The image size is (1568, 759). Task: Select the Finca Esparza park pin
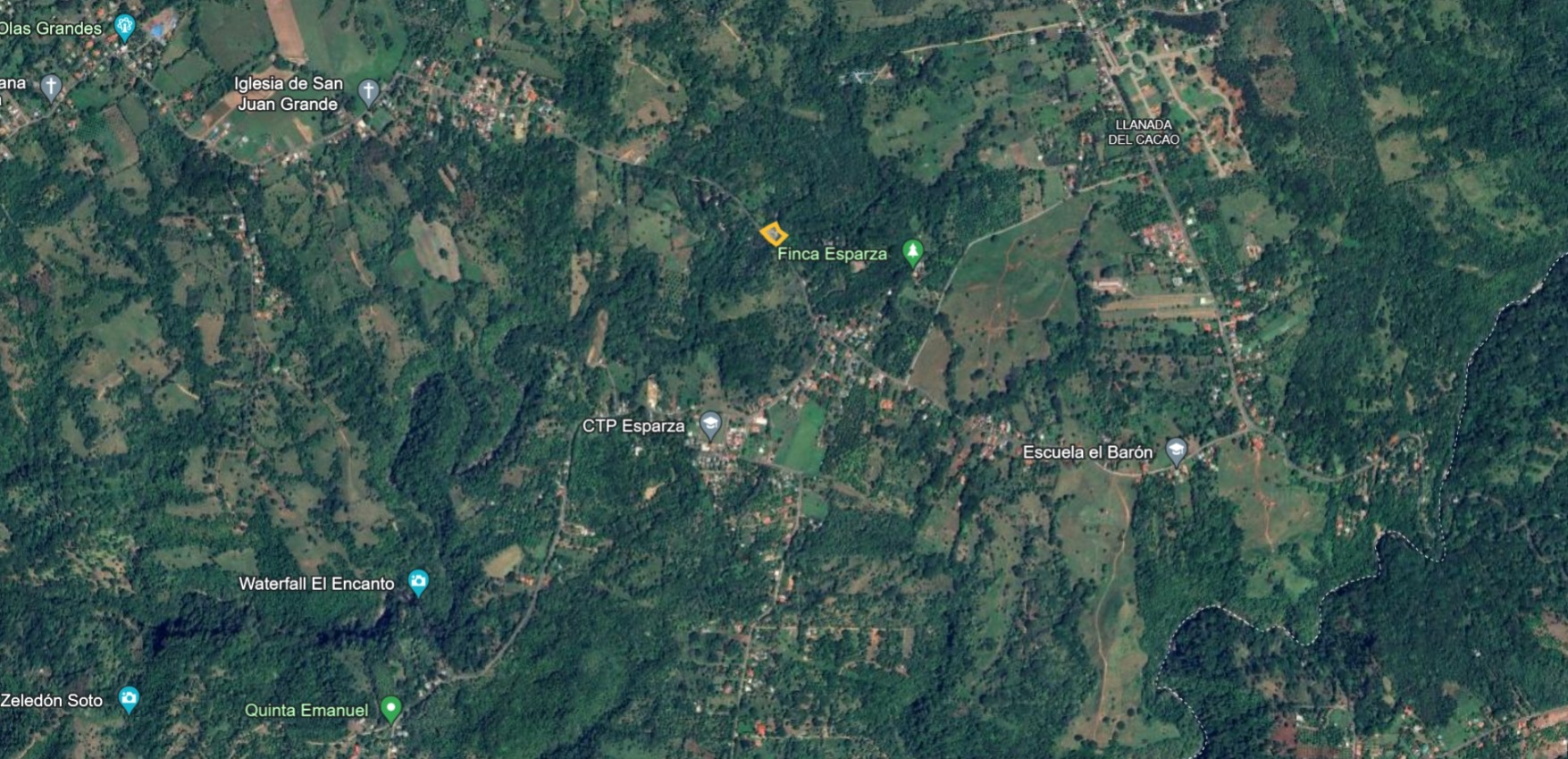[x=912, y=252]
